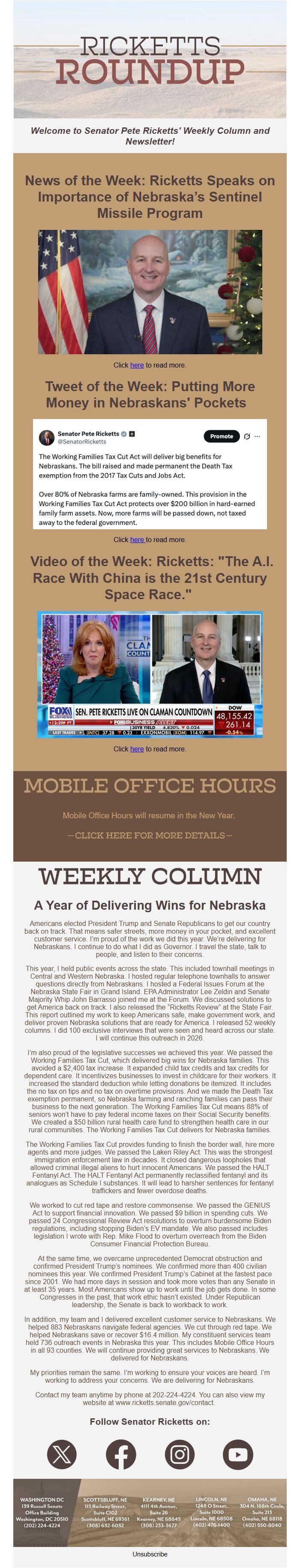Open the 'here' link under the Fox Business video
Screen dimensions: 300x1568
[137, 749]
